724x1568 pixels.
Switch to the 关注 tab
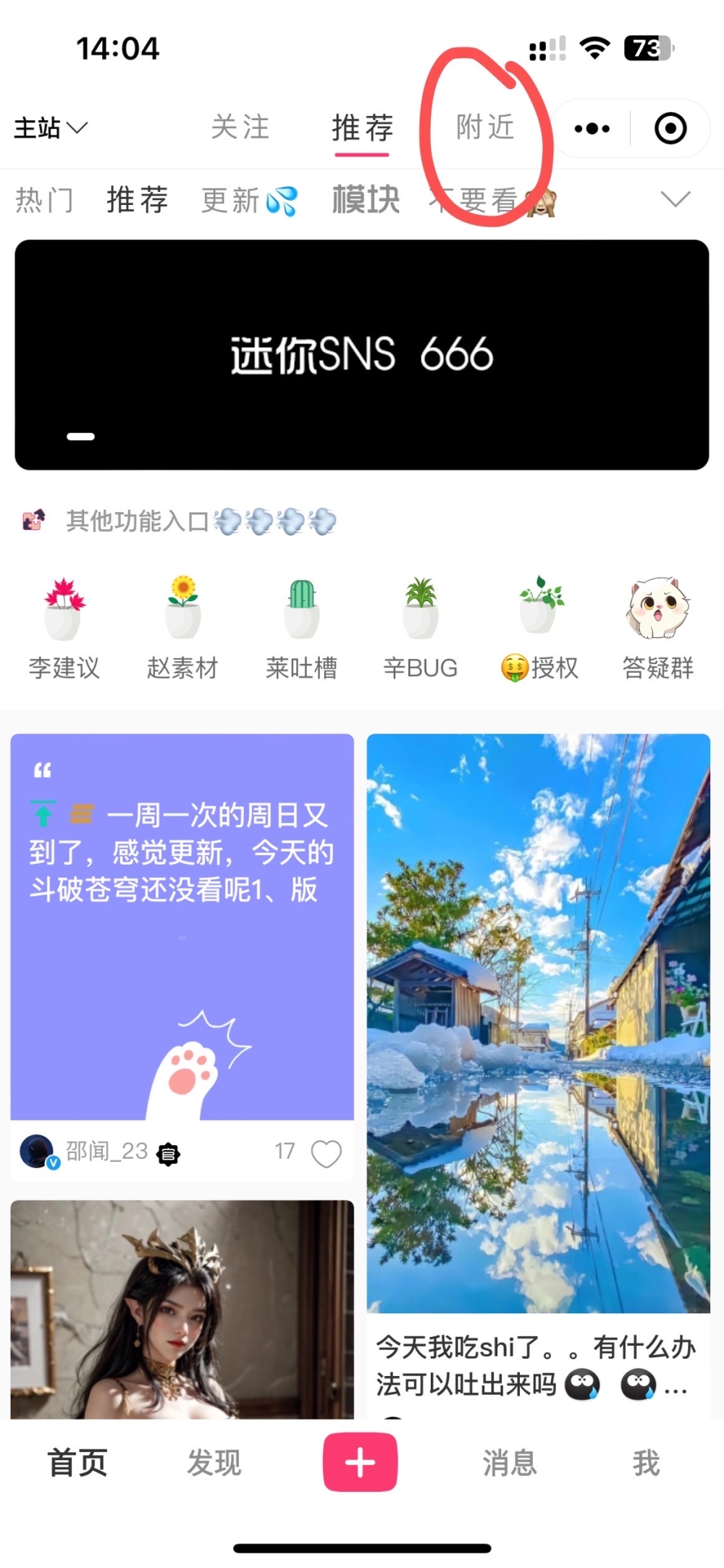coord(240,127)
